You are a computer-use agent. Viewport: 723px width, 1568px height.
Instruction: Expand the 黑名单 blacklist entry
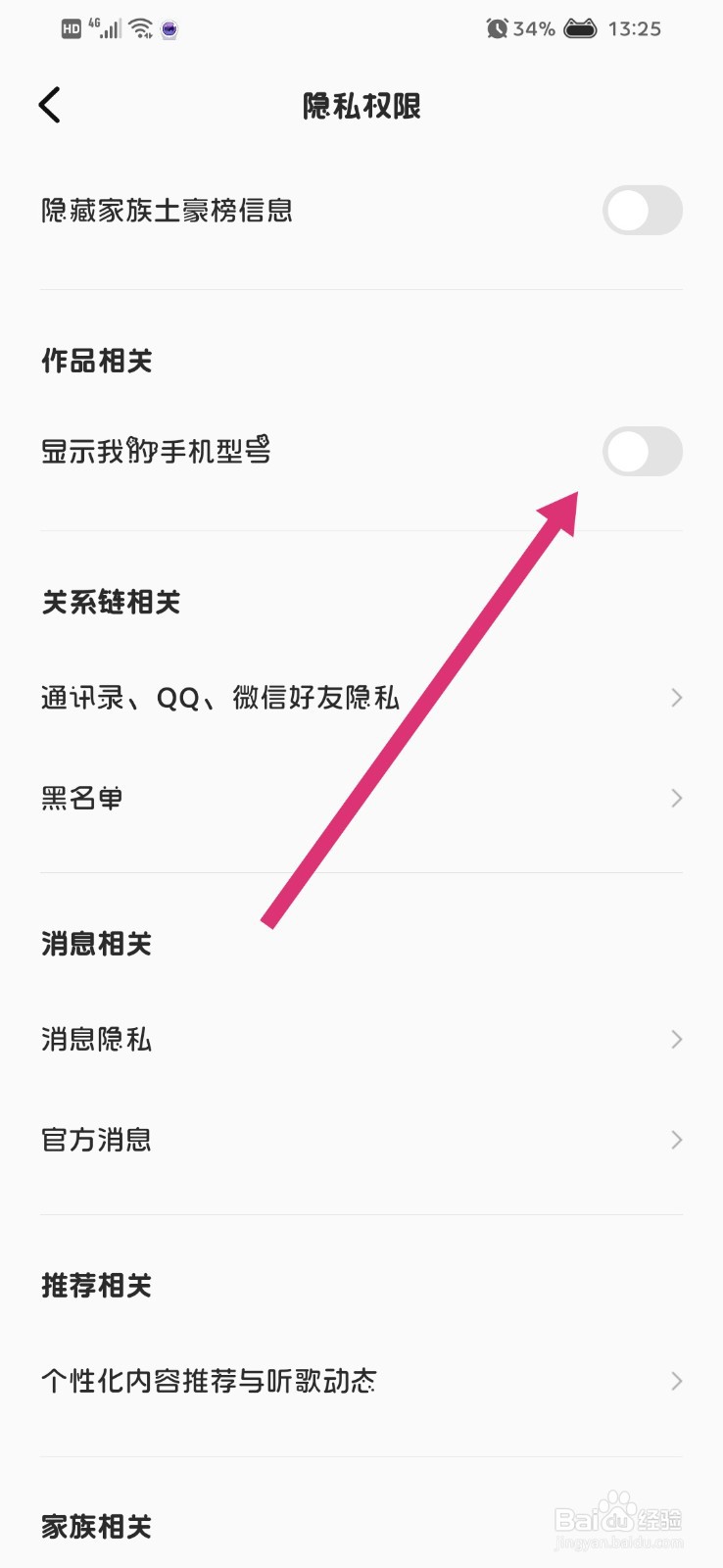(361, 798)
